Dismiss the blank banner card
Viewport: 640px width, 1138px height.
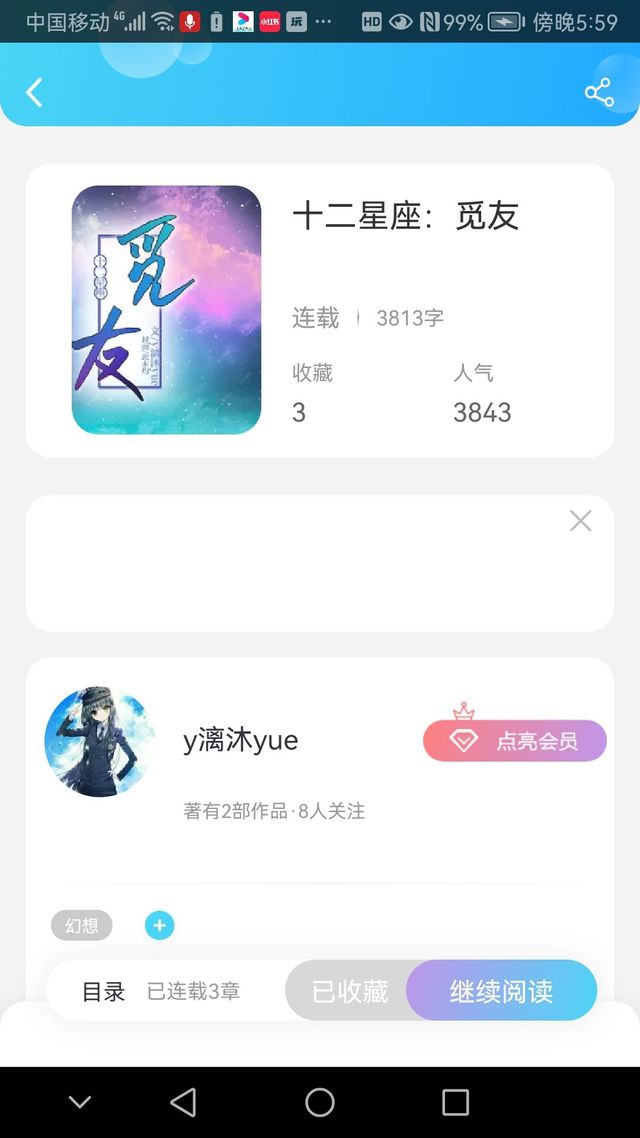pos(580,521)
